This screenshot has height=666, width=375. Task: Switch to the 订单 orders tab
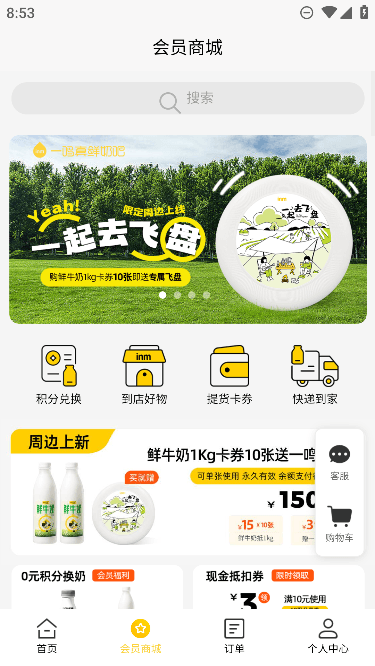coord(234,636)
